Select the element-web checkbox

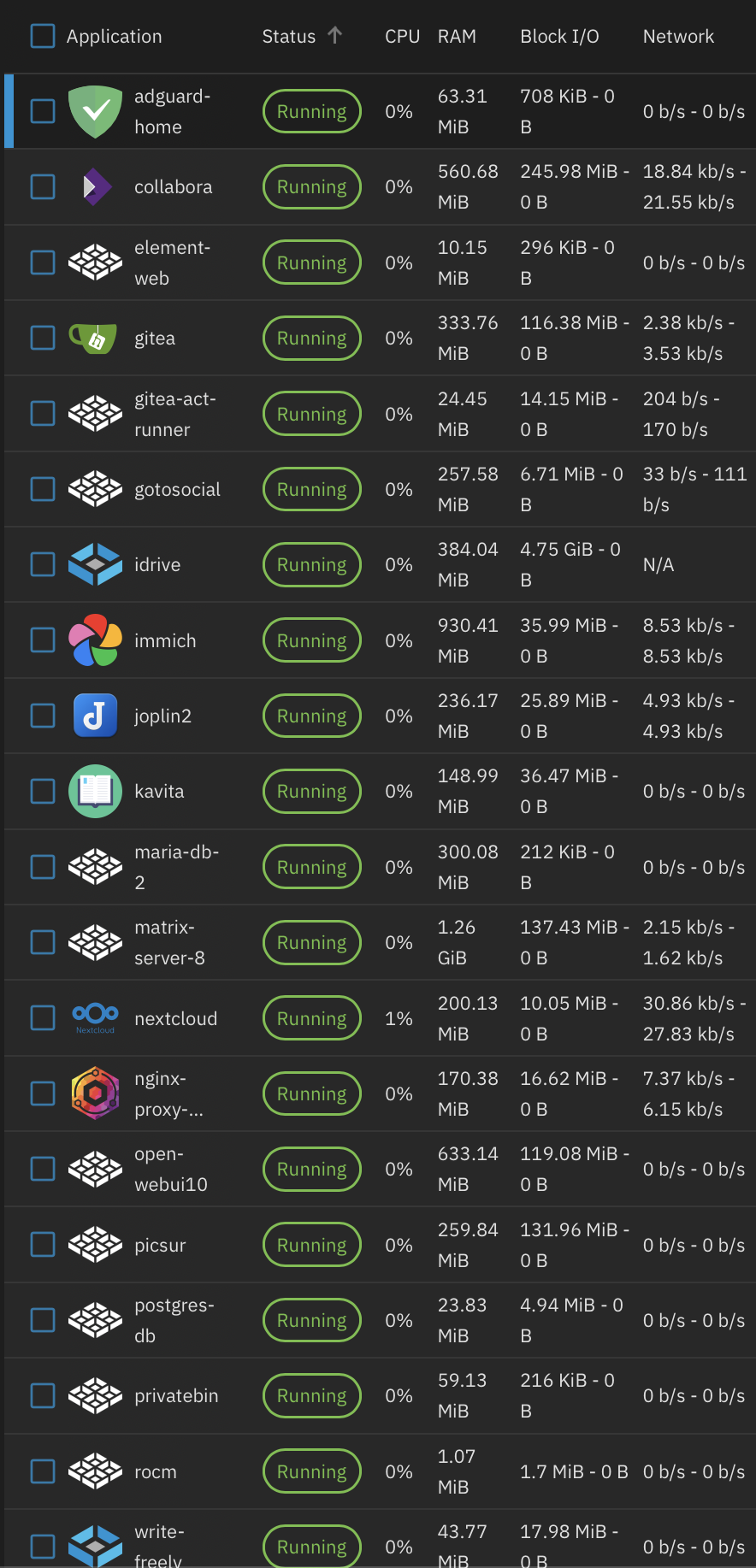tap(43, 262)
